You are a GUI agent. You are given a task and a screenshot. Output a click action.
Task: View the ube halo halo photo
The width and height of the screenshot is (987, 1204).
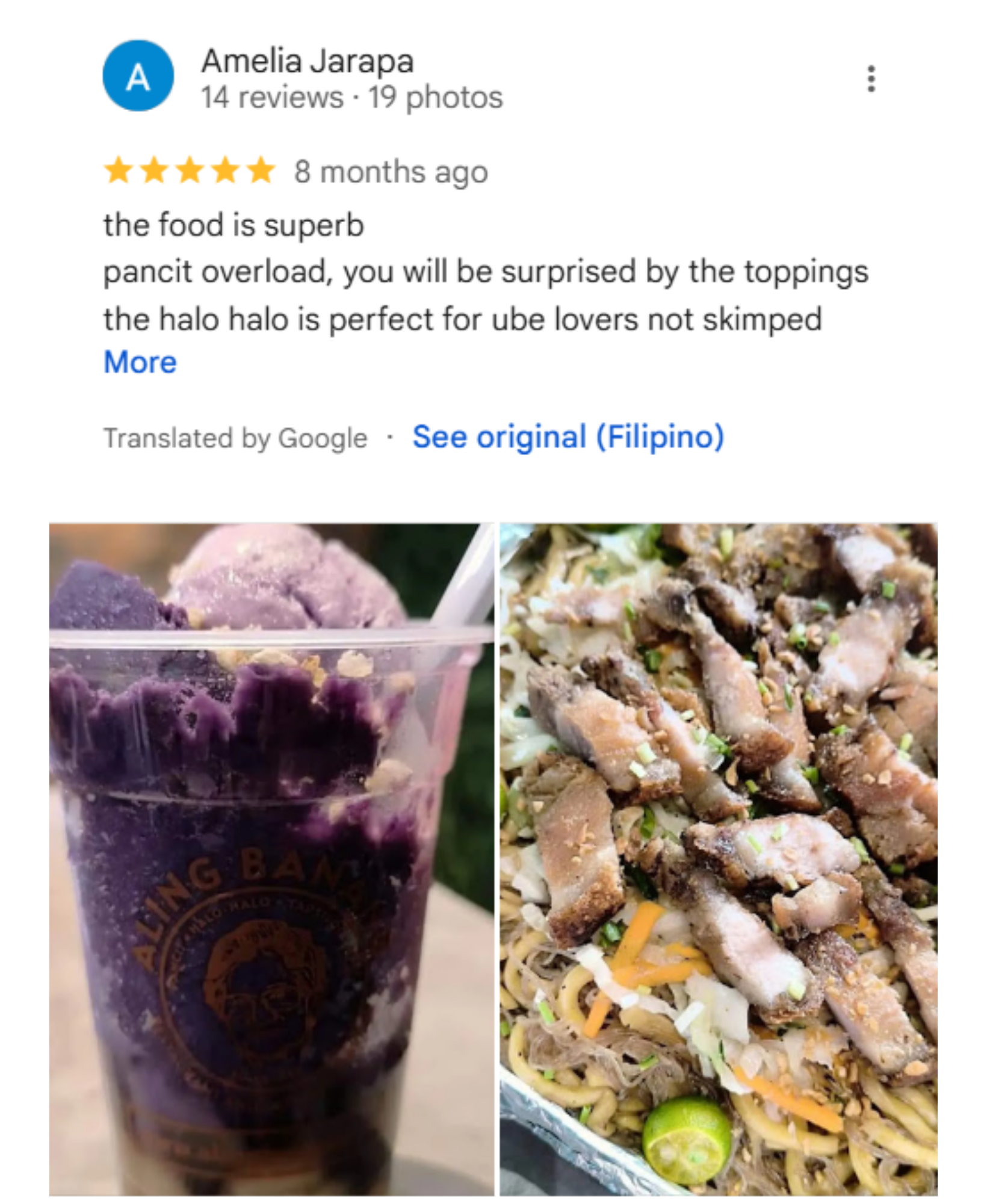(x=271, y=858)
